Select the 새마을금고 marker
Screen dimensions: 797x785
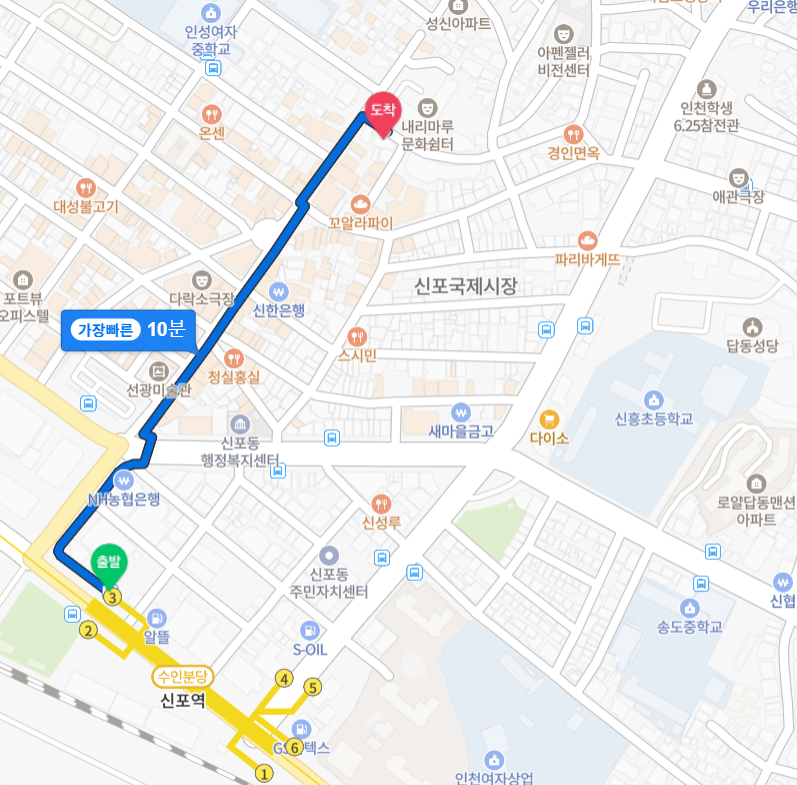(460, 412)
